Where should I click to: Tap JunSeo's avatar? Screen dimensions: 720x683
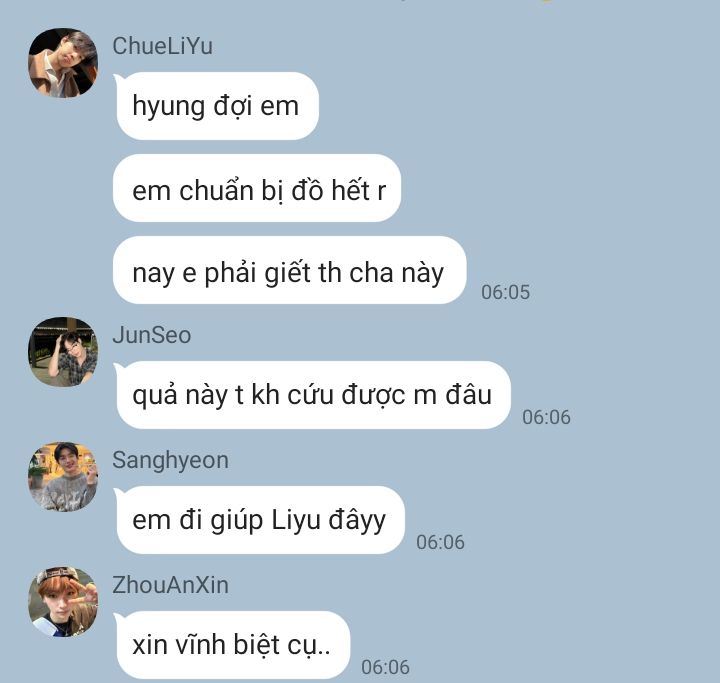(63, 352)
